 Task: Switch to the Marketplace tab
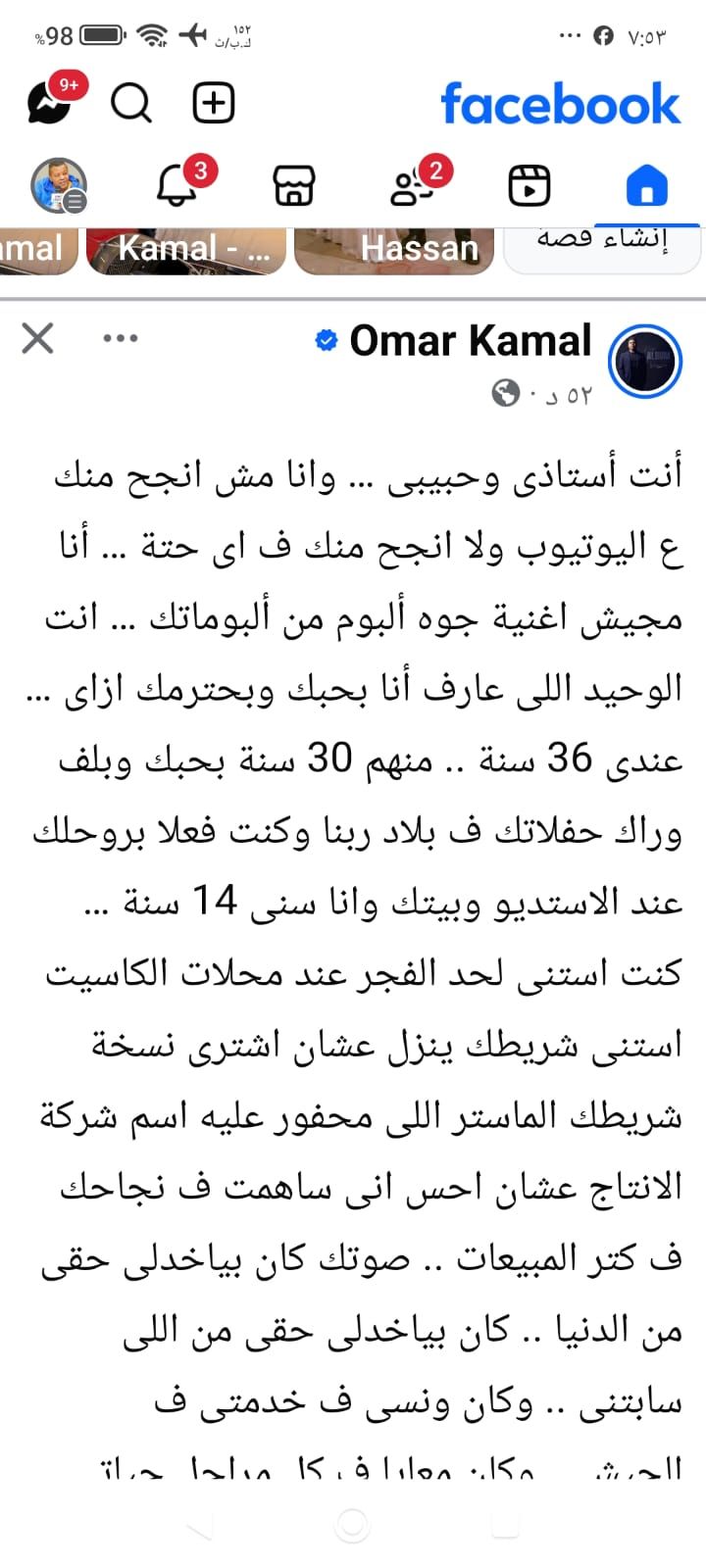point(294,185)
